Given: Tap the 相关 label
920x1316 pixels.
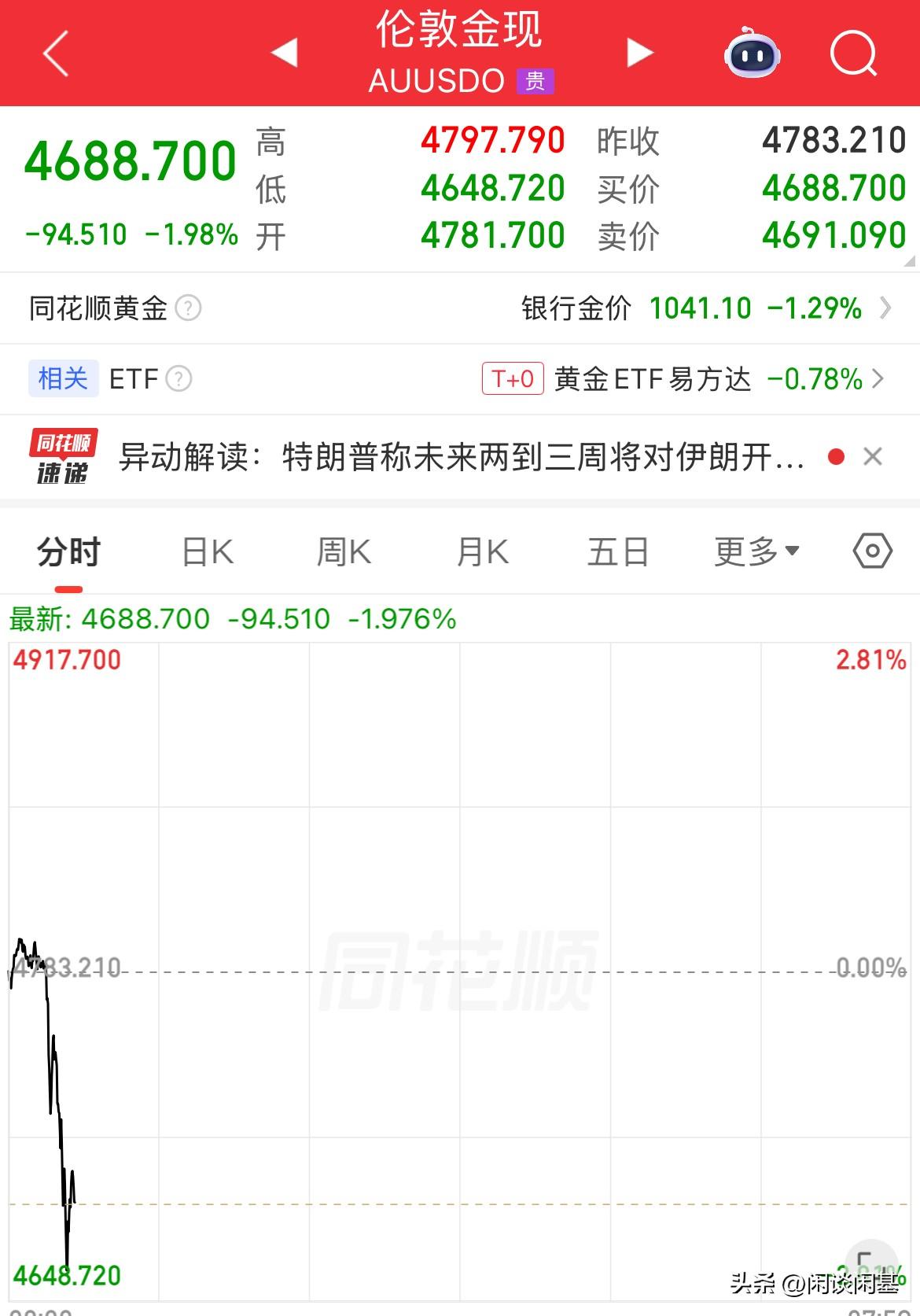Looking at the screenshot, I should click(x=63, y=379).
